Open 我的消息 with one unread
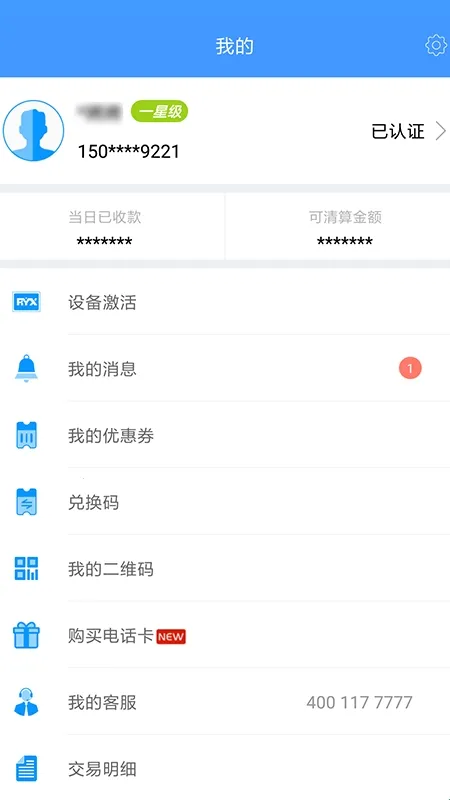Image resolution: width=450 pixels, height=800 pixels. [x=225, y=368]
